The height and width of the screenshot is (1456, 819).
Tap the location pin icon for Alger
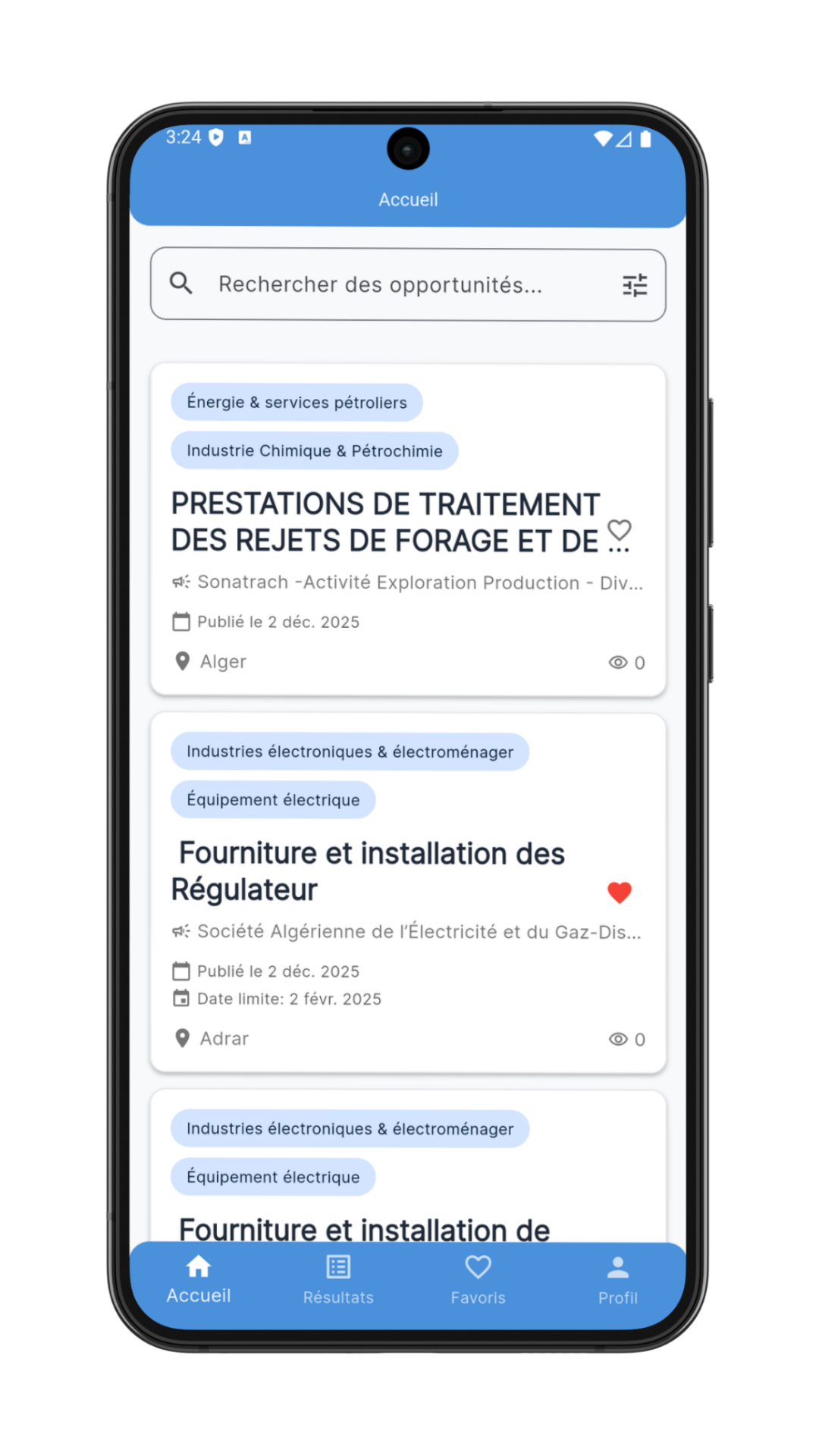coord(182,661)
